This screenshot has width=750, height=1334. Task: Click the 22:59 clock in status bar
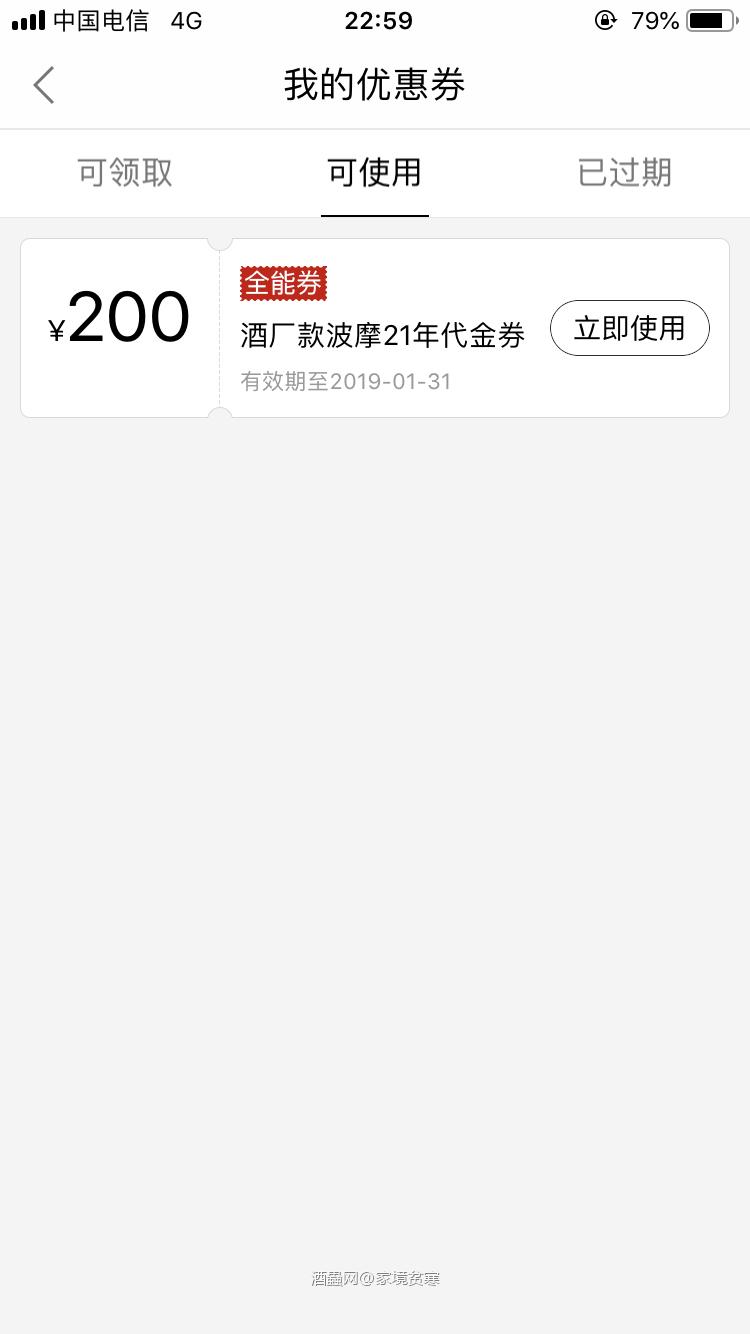click(378, 19)
